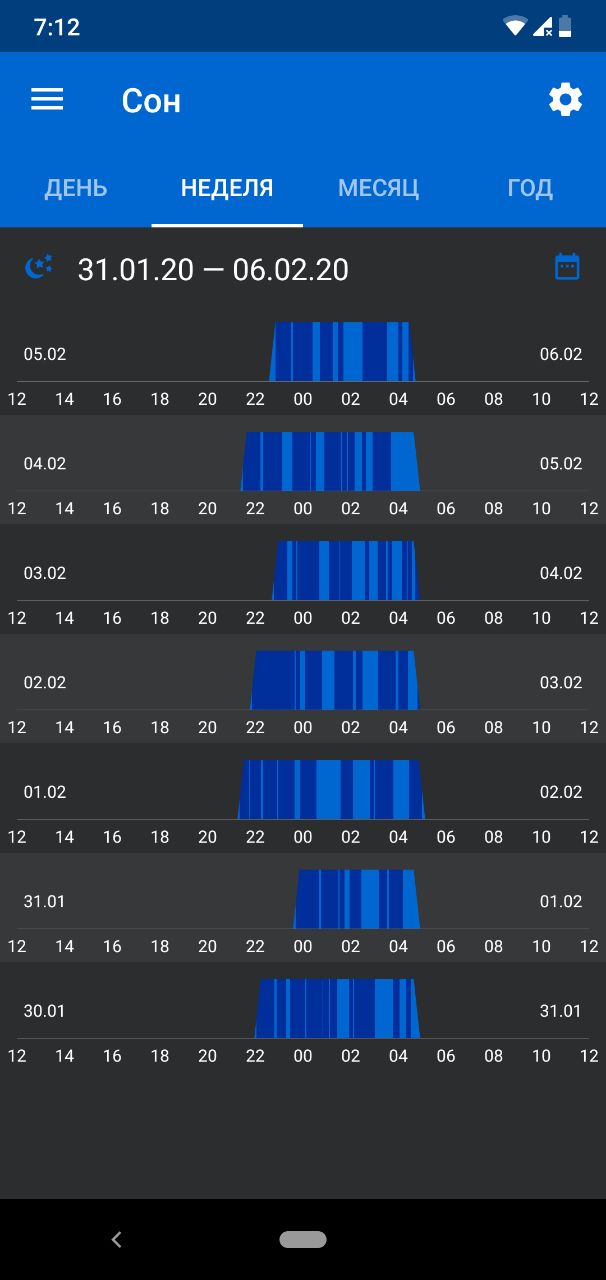
Task: Open settings gear icon
Action: (x=565, y=100)
